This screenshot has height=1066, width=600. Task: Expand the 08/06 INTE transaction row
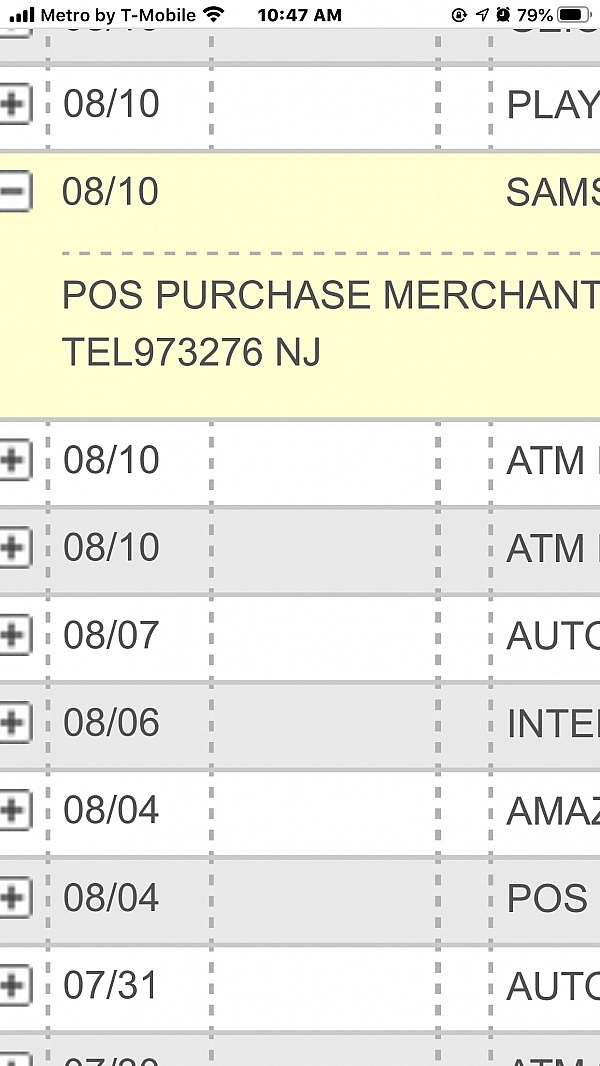[14, 722]
